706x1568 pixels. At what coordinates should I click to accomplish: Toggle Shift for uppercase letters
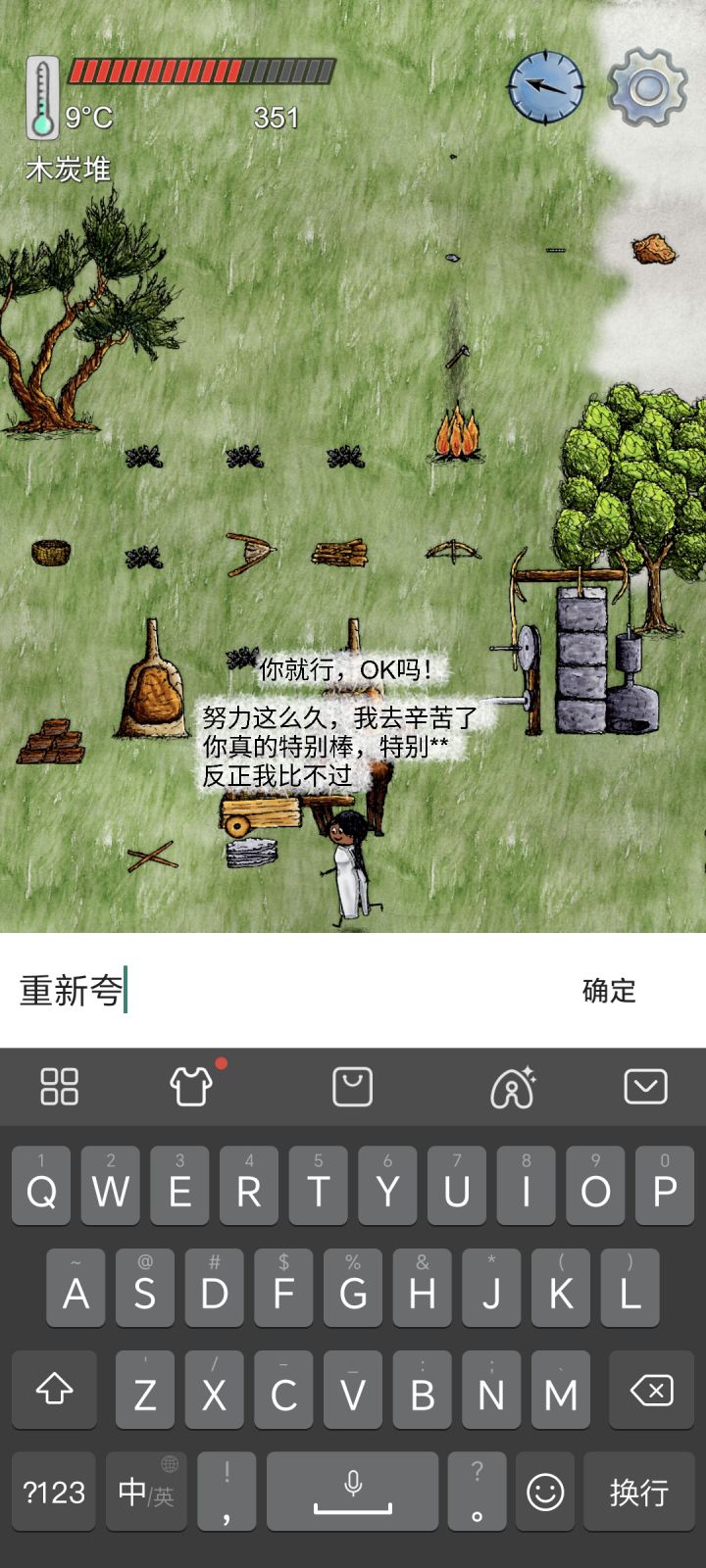[53, 1390]
